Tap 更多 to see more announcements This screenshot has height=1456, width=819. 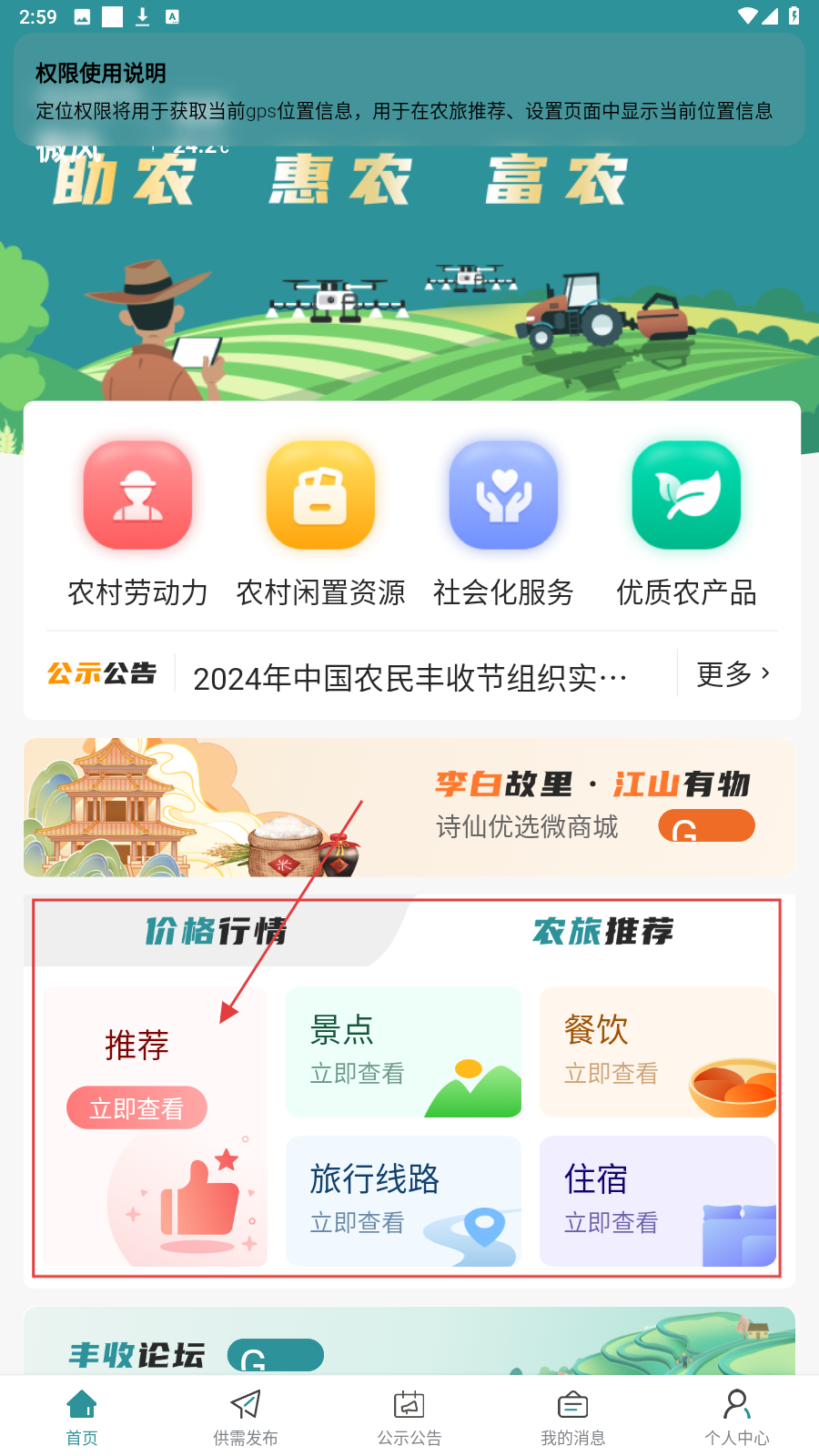[733, 674]
